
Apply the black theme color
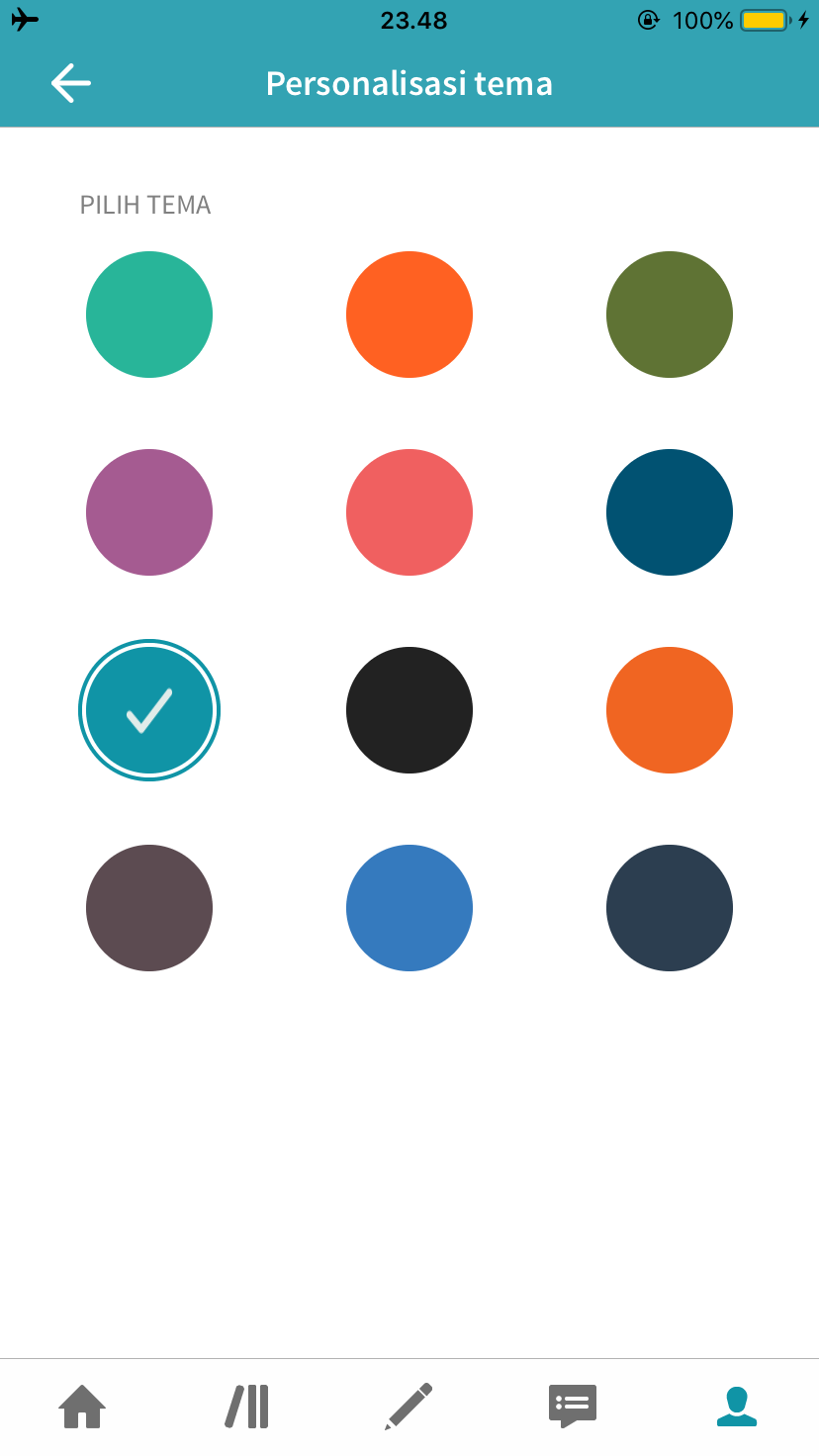tap(409, 710)
